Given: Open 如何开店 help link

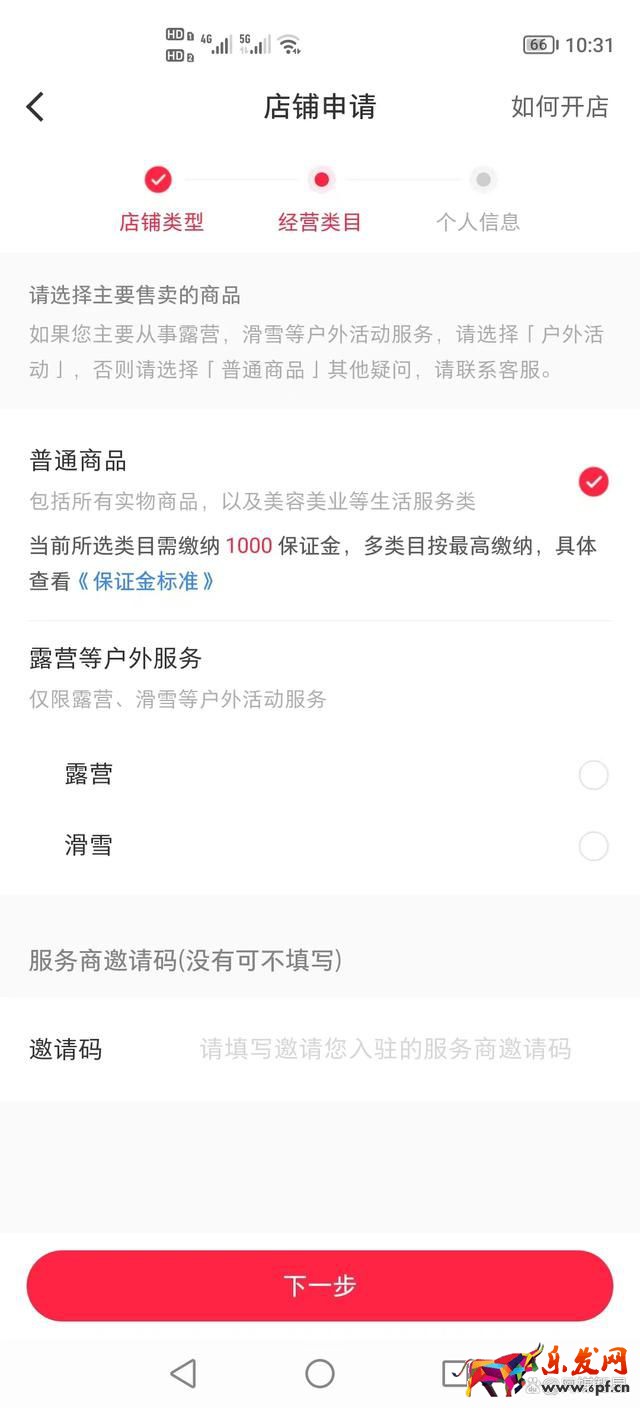Looking at the screenshot, I should (559, 107).
